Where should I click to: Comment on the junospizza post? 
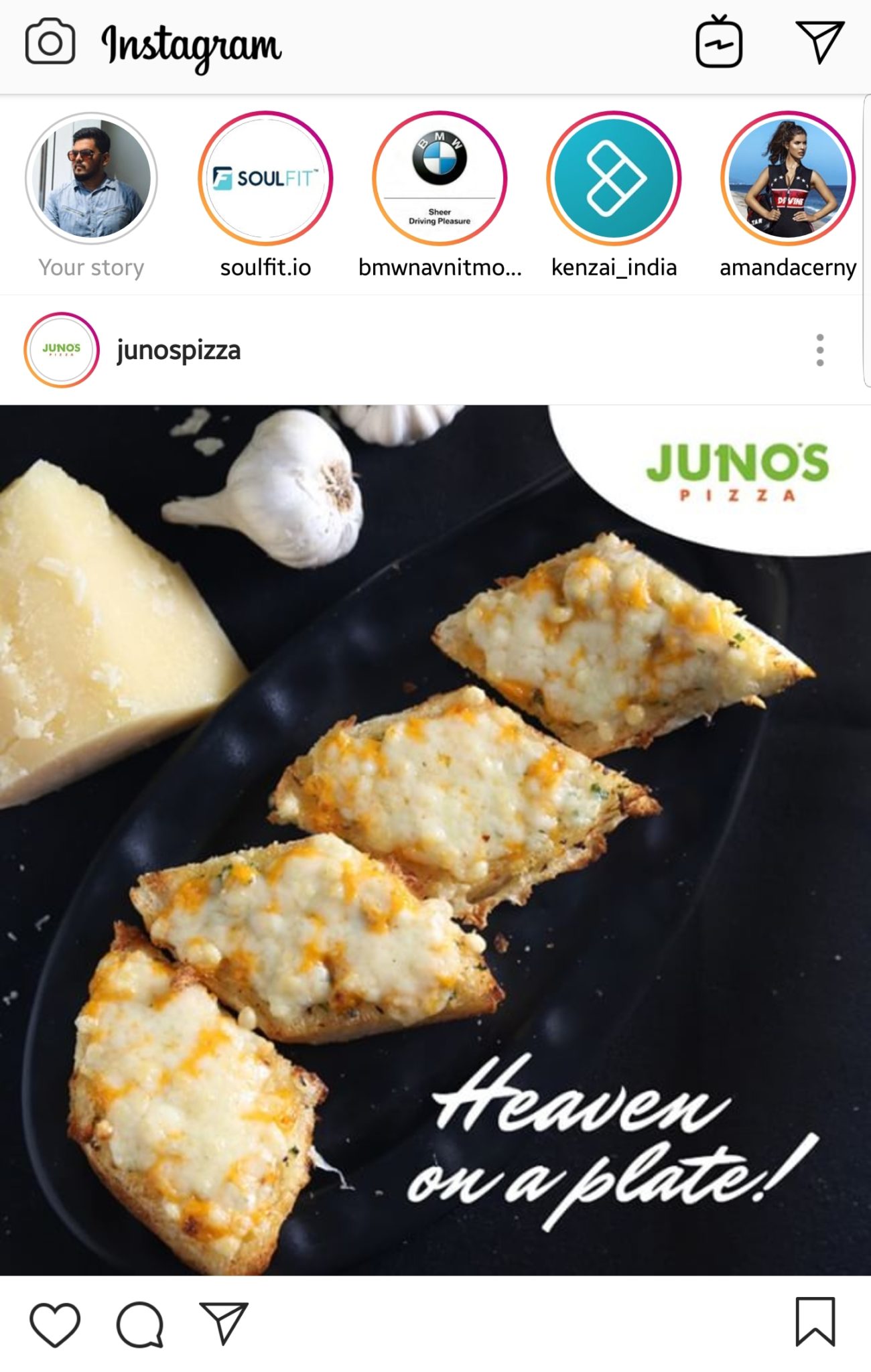[140, 1324]
